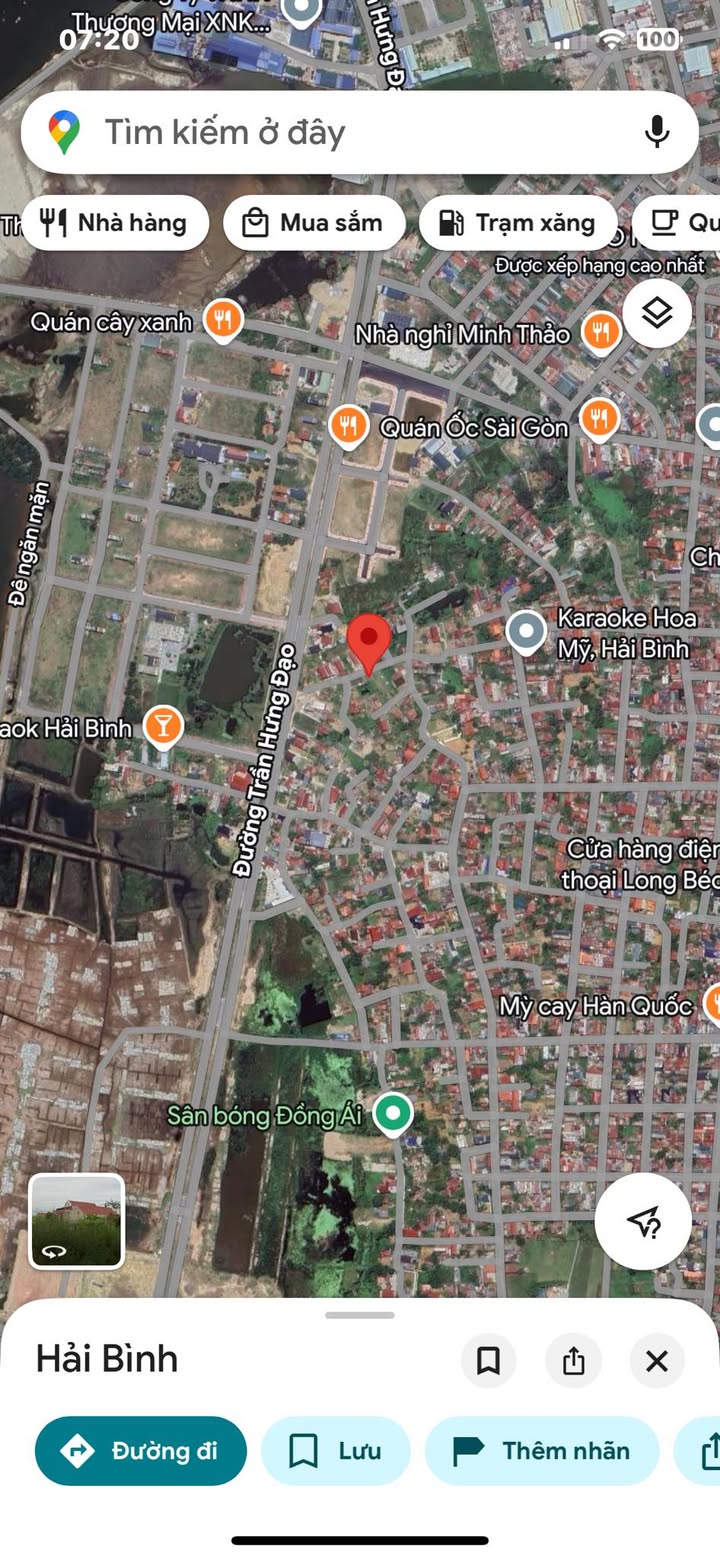Open the map layers button
This screenshot has height=1559, width=720.
(657, 314)
